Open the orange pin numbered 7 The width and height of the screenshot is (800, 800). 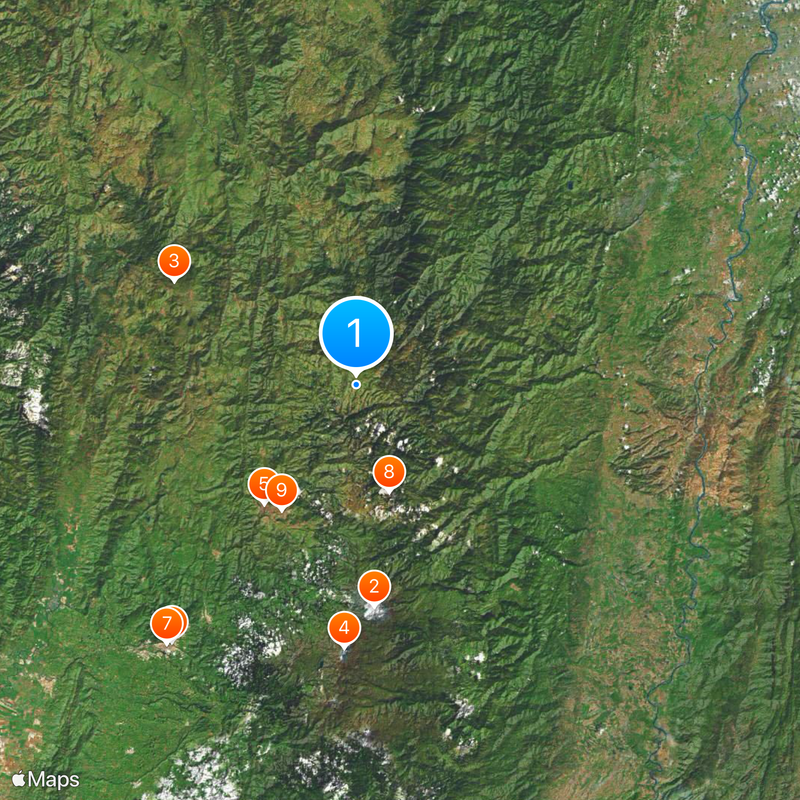(x=166, y=624)
